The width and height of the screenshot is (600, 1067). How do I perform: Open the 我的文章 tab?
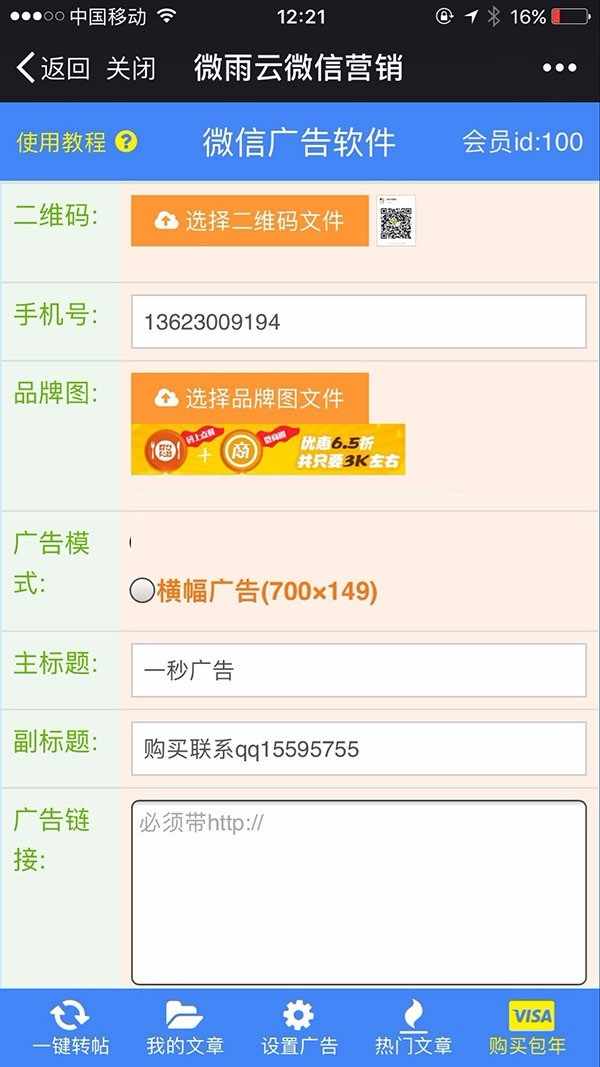[x=185, y=1028]
